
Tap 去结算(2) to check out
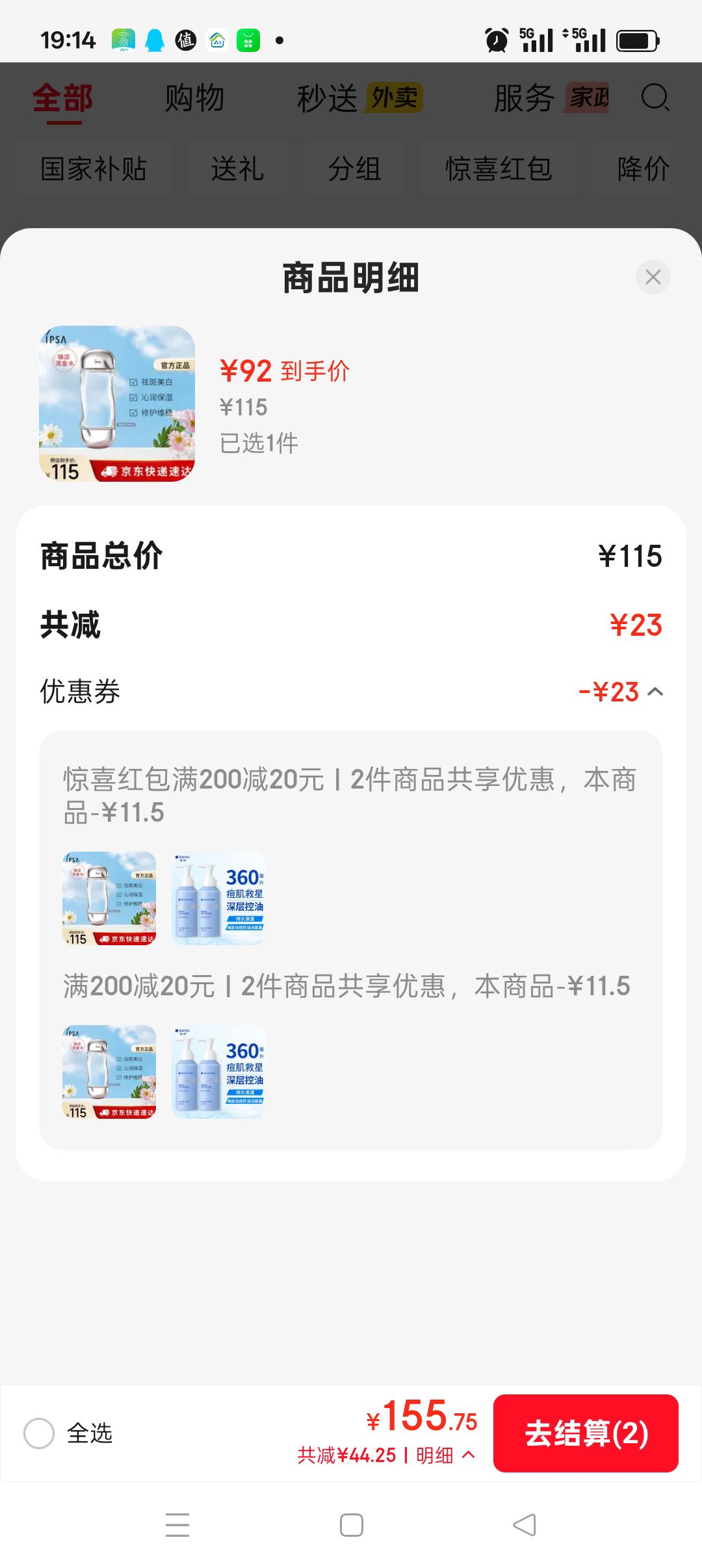tap(586, 1433)
